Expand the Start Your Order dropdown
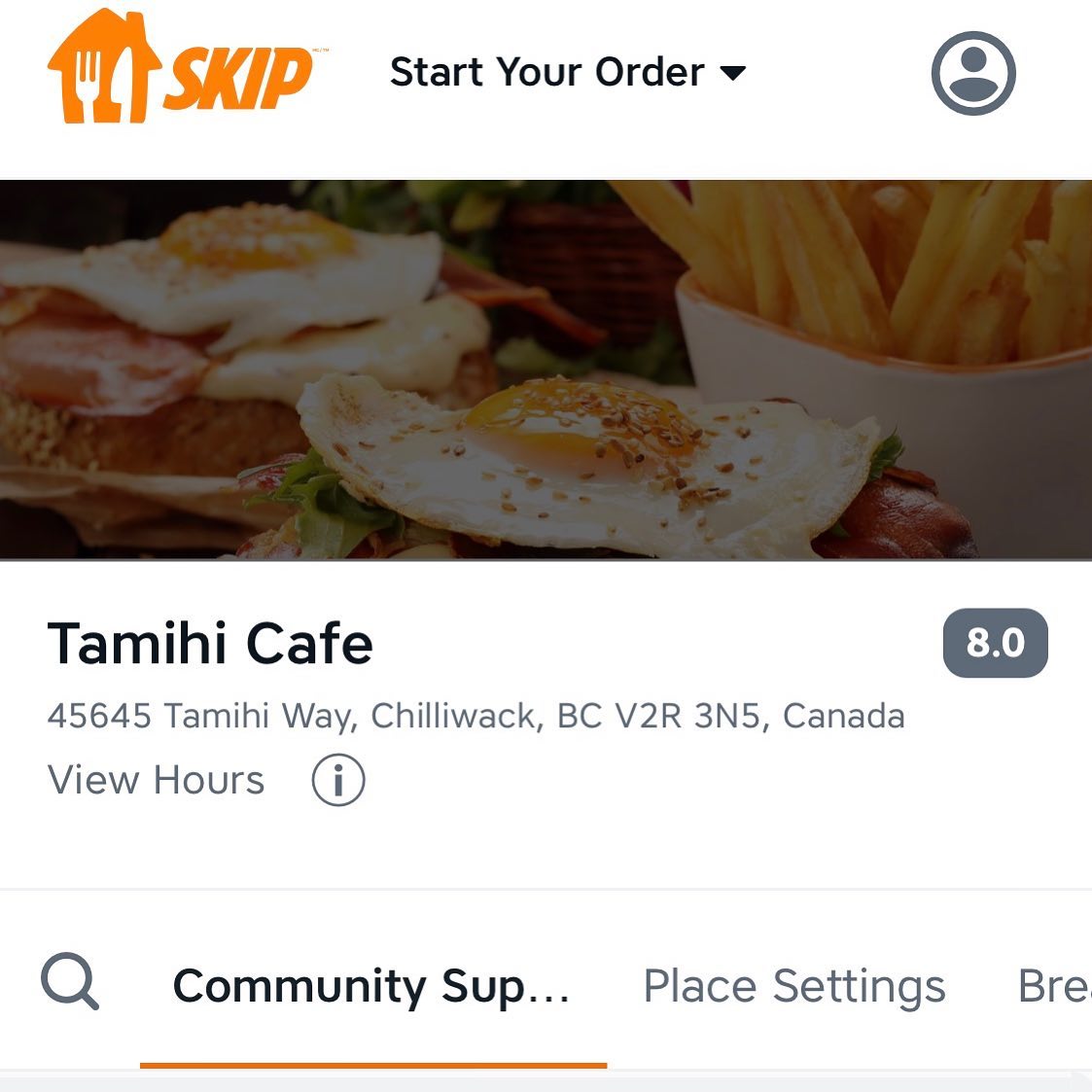Screen dimensions: 1092x1092 pos(567,73)
